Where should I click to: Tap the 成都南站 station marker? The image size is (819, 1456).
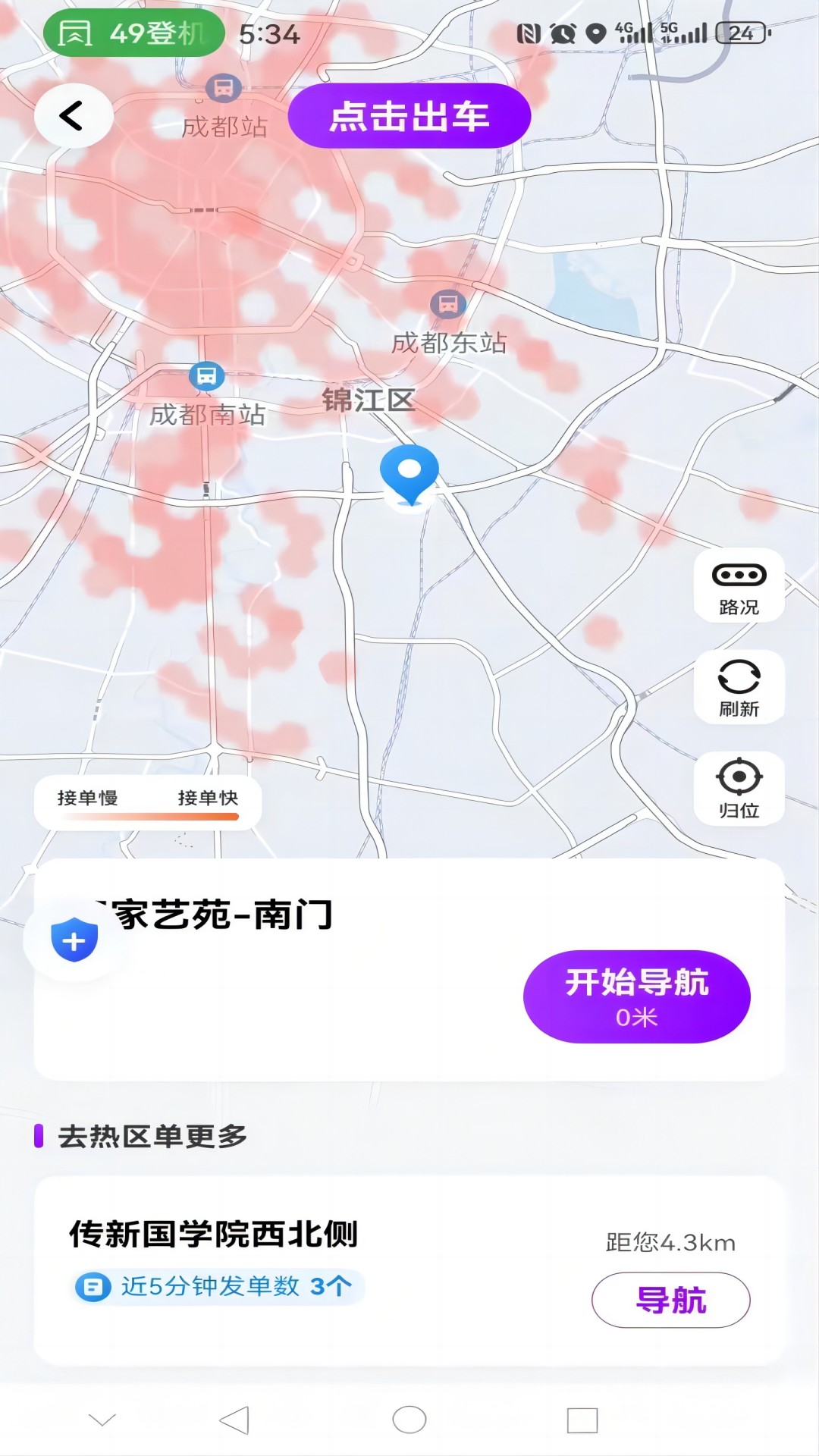206,376
